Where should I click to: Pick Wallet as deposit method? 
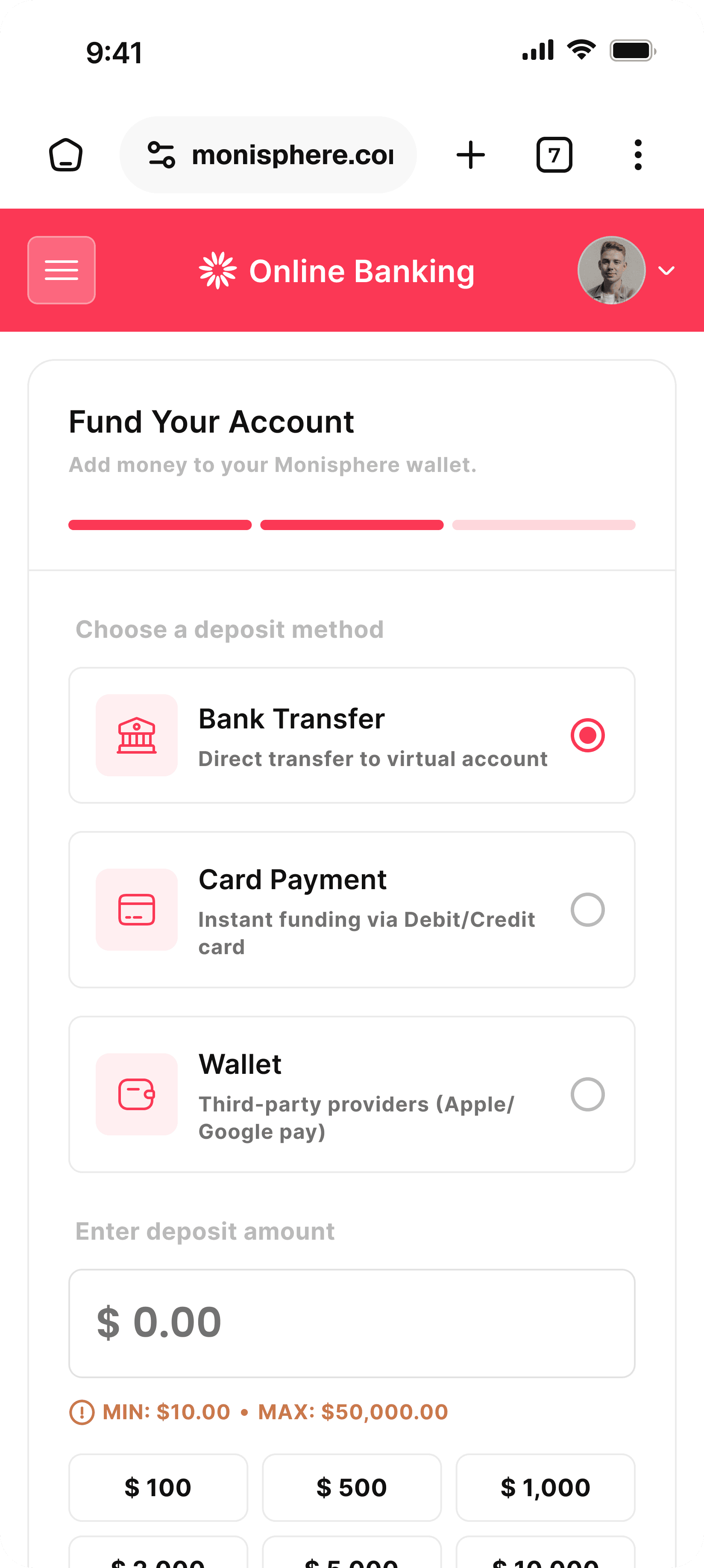click(x=352, y=1094)
